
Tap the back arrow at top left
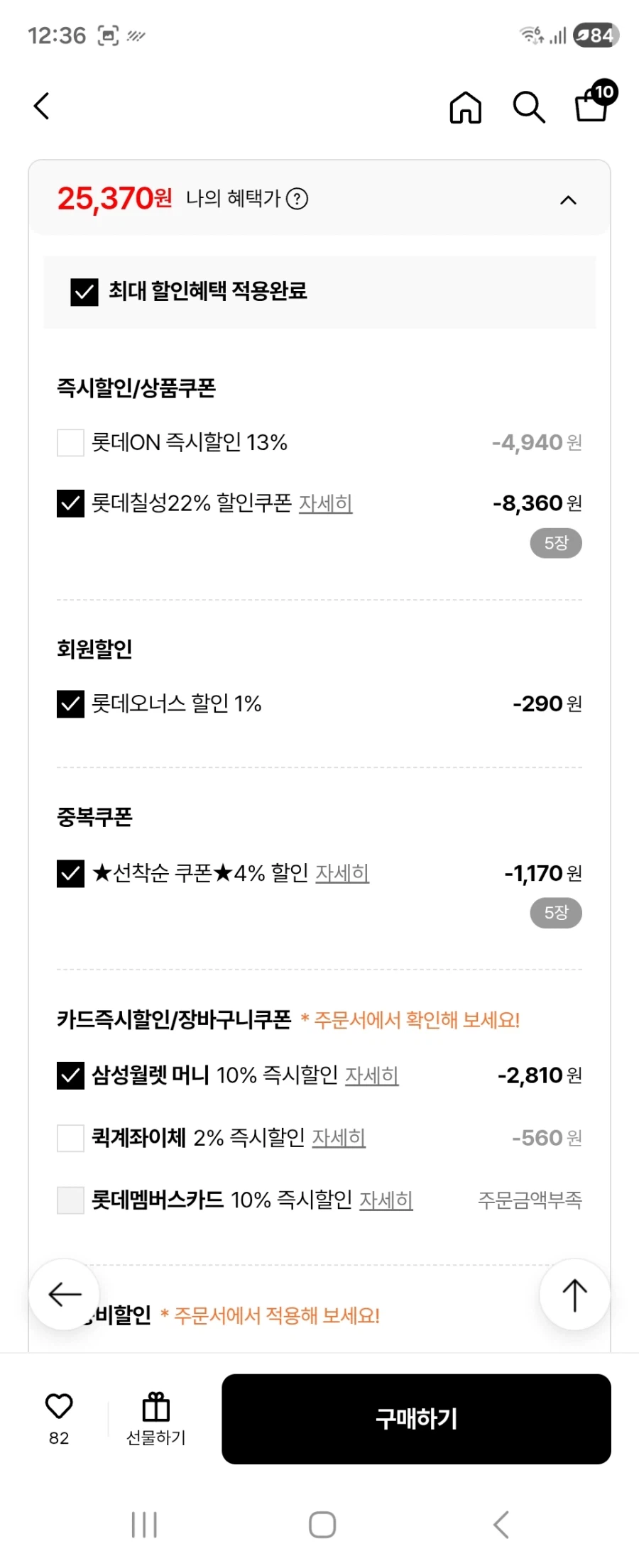pyautogui.click(x=41, y=105)
